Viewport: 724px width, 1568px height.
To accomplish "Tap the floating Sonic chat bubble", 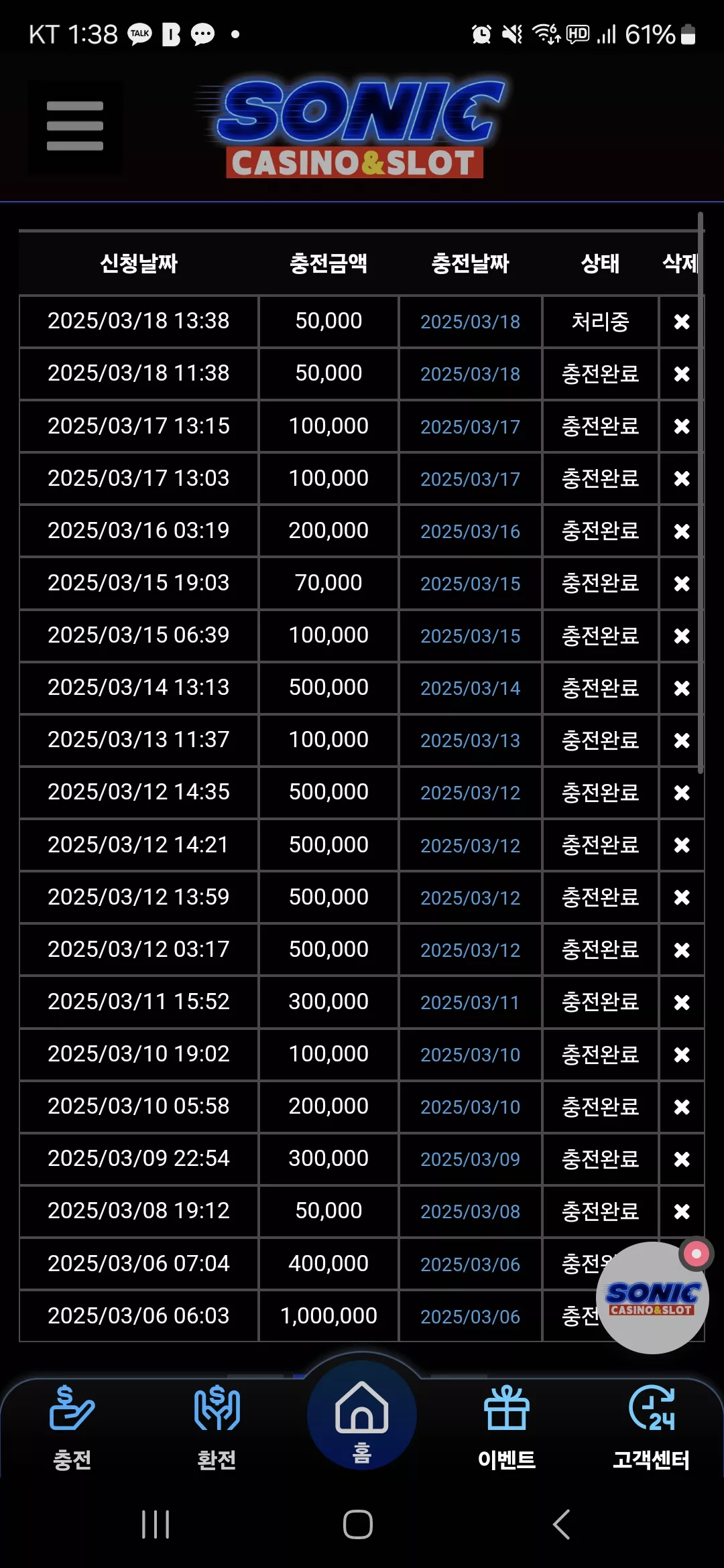I will point(652,1298).
